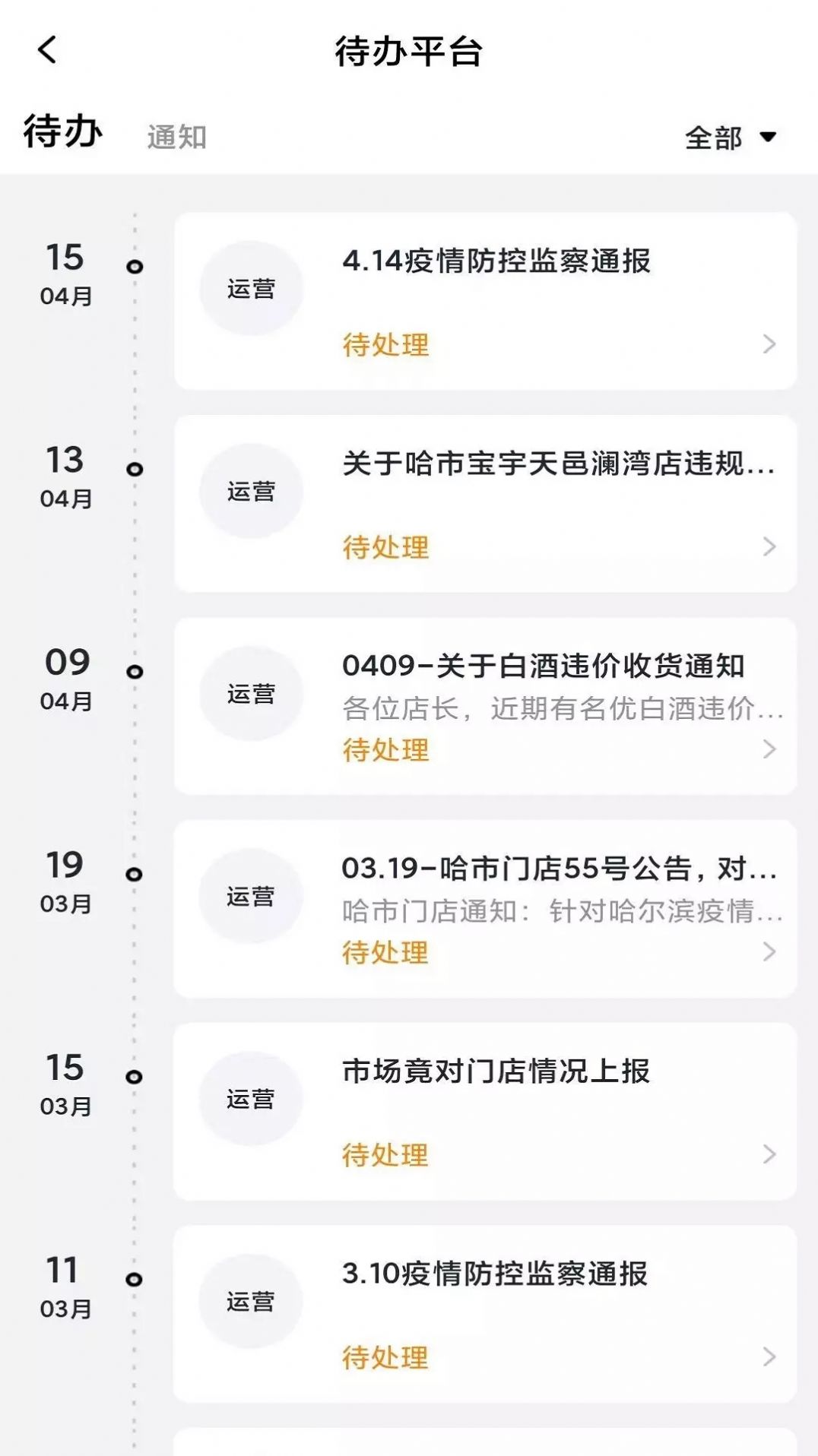Tap the 运营 avatar on 0409白酒违价收货通知
The image size is (818, 1456).
(x=252, y=692)
